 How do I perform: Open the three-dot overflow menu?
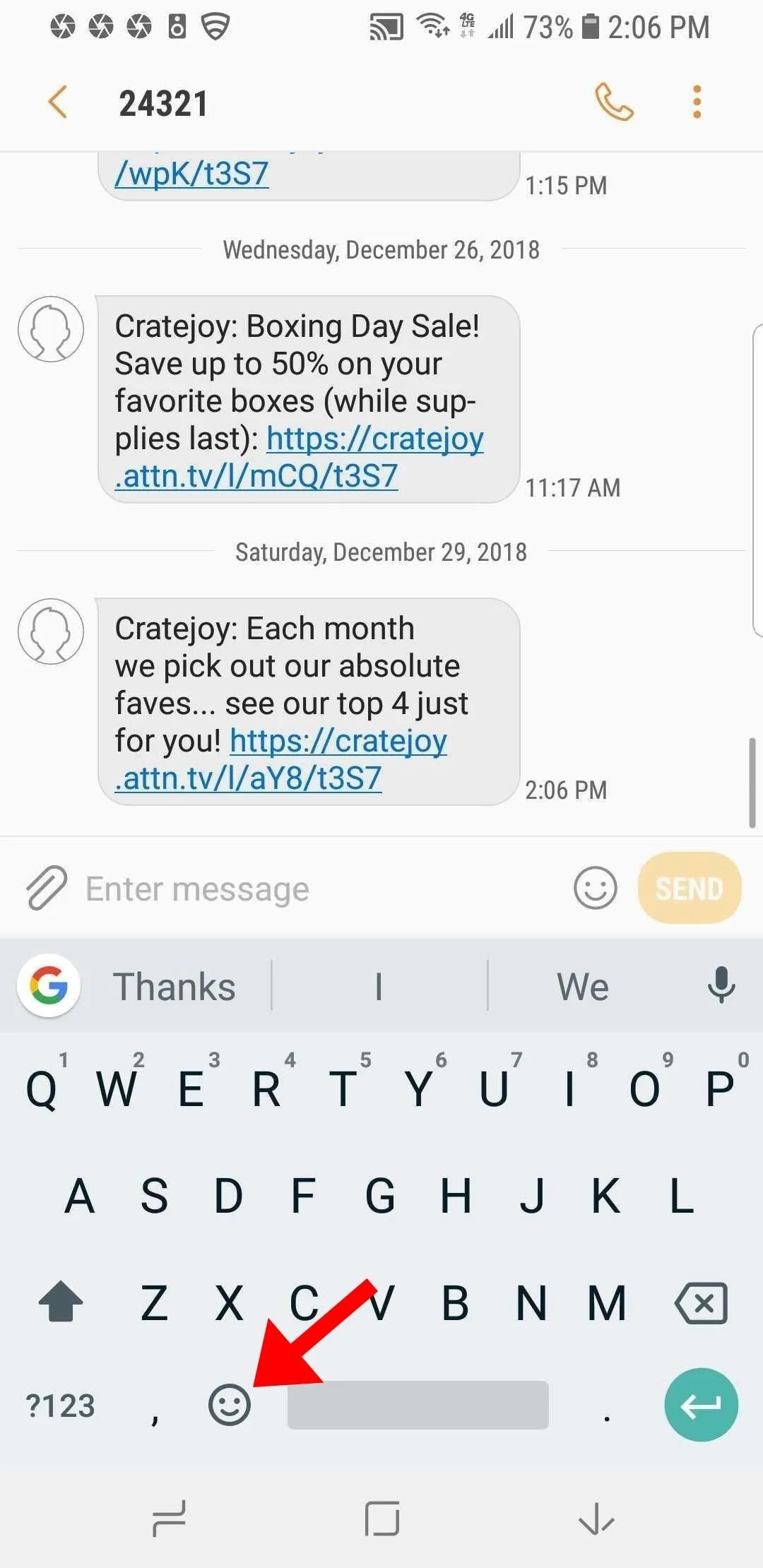[697, 102]
